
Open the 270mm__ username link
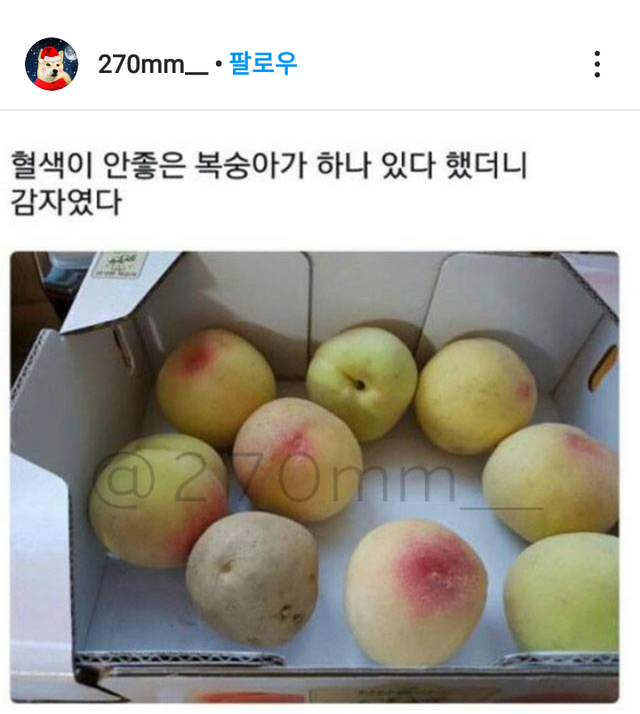pyautogui.click(x=153, y=65)
